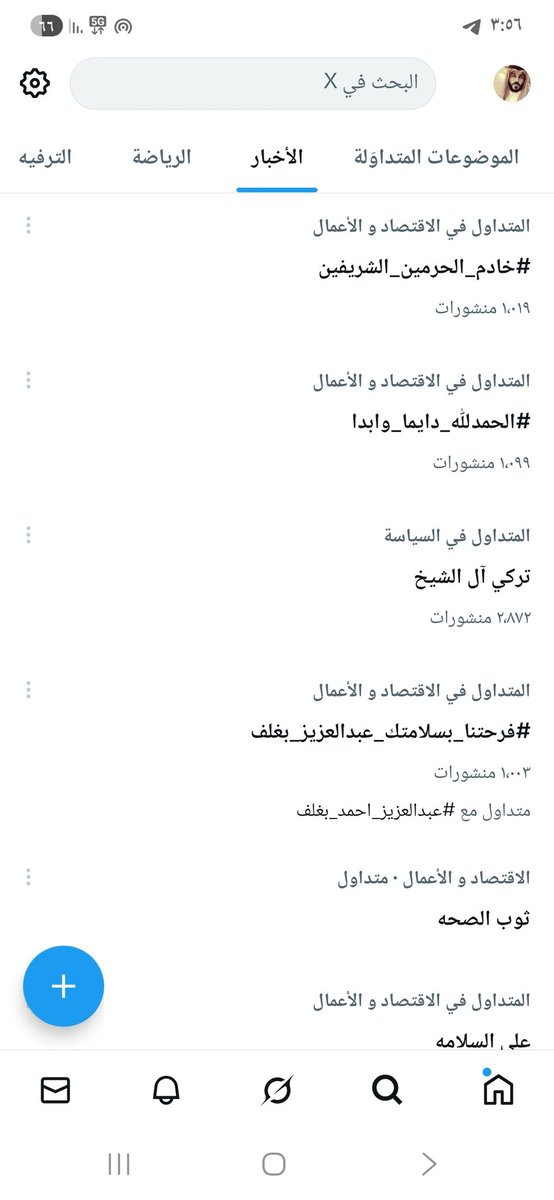Tap the search field البحث في X
The image size is (554, 1200).
(x=252, y=83)
